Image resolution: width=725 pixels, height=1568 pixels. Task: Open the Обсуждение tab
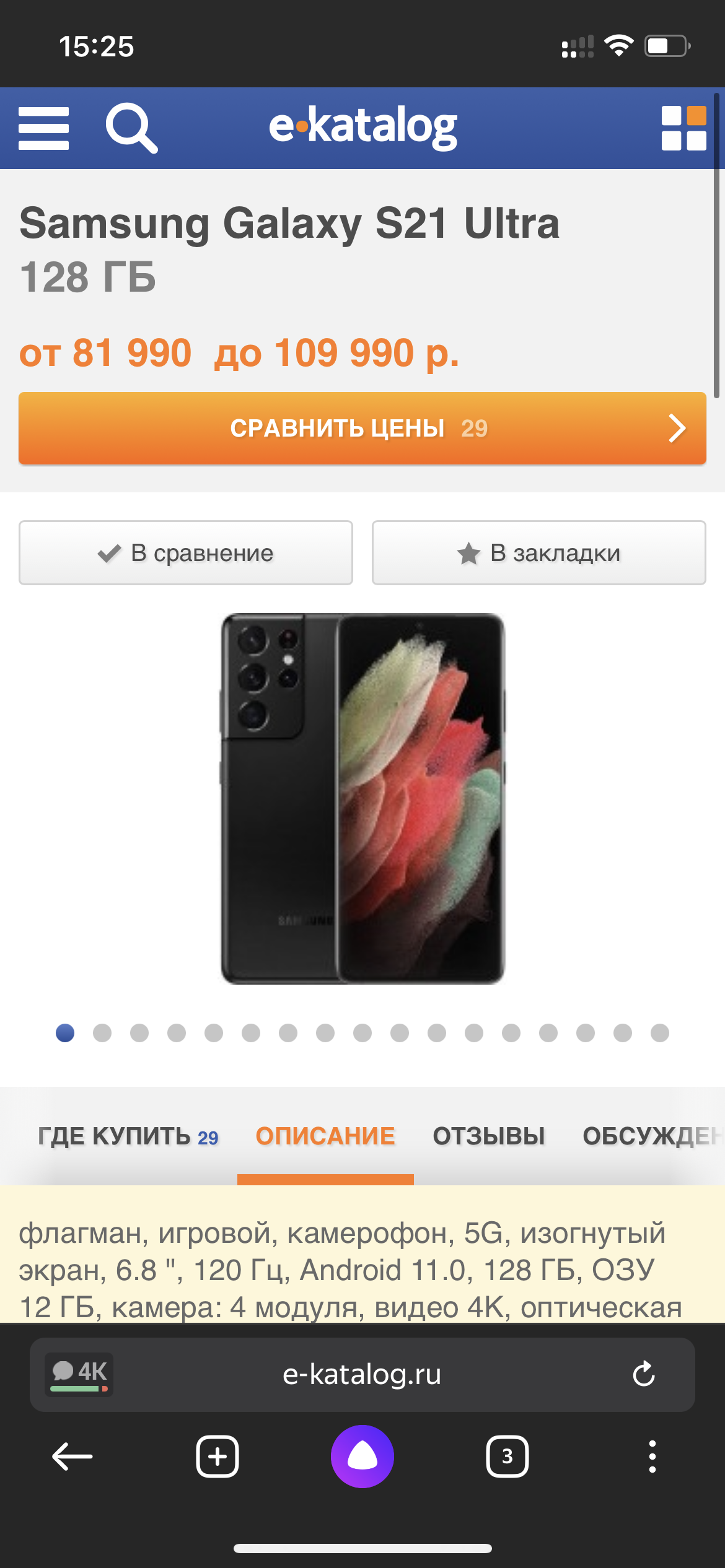pyautogui.click(x=651, y=1136)
